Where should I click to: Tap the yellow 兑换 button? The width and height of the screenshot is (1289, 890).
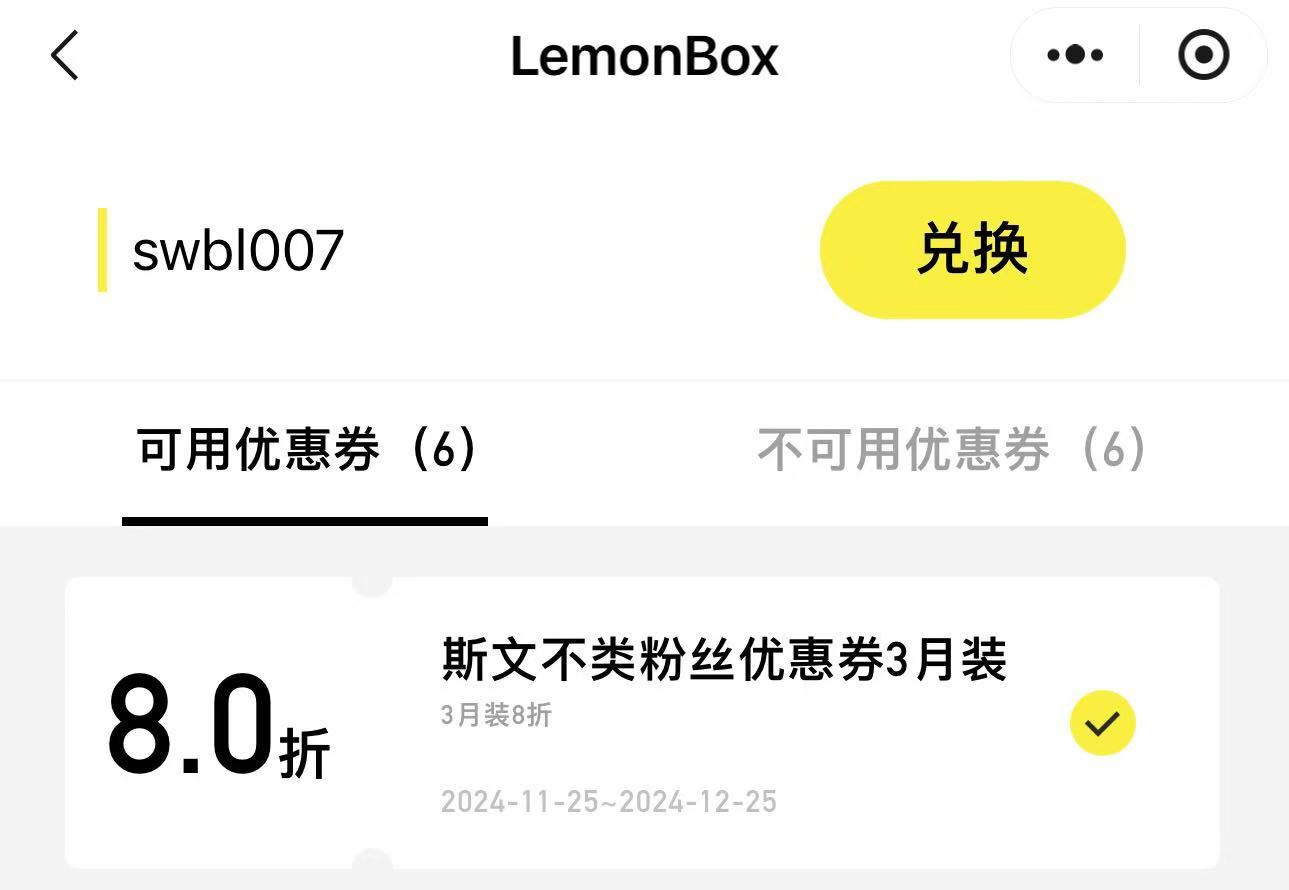[x=972, y=250]
